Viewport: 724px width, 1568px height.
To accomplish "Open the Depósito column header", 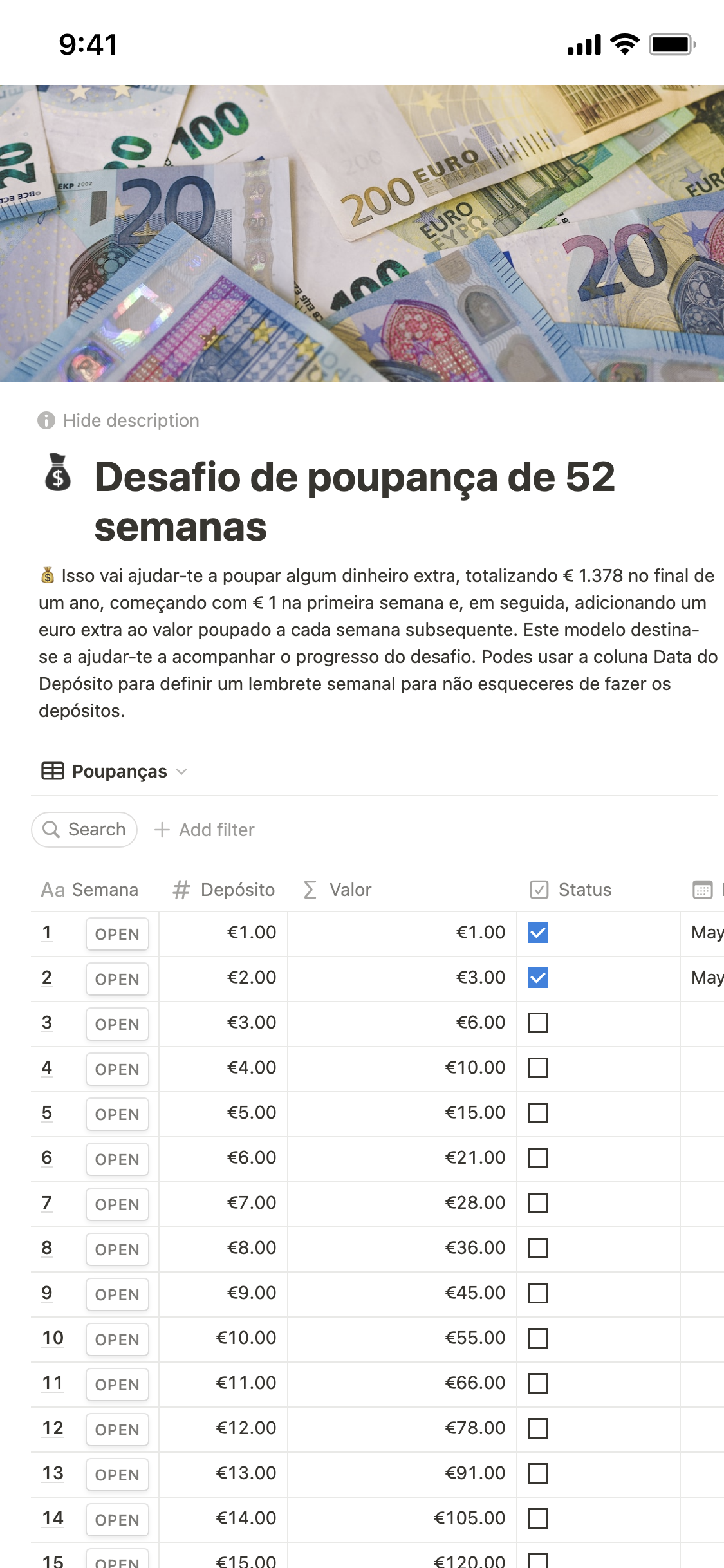I will coord(224,890).
